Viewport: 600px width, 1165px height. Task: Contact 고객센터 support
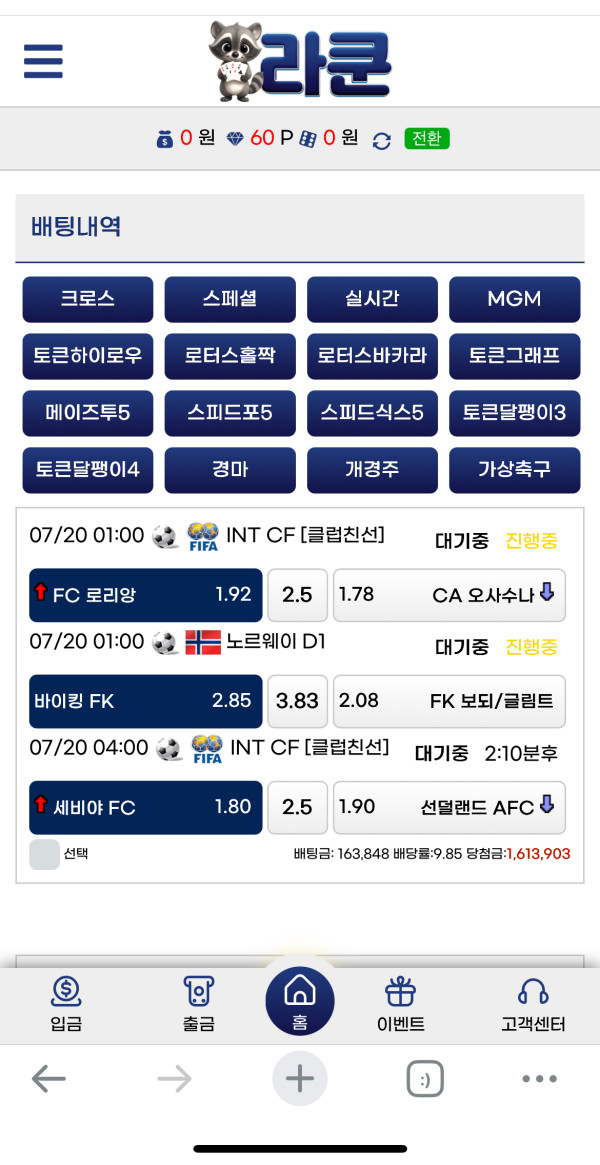pyautogui.click(x=533, y=1005)
